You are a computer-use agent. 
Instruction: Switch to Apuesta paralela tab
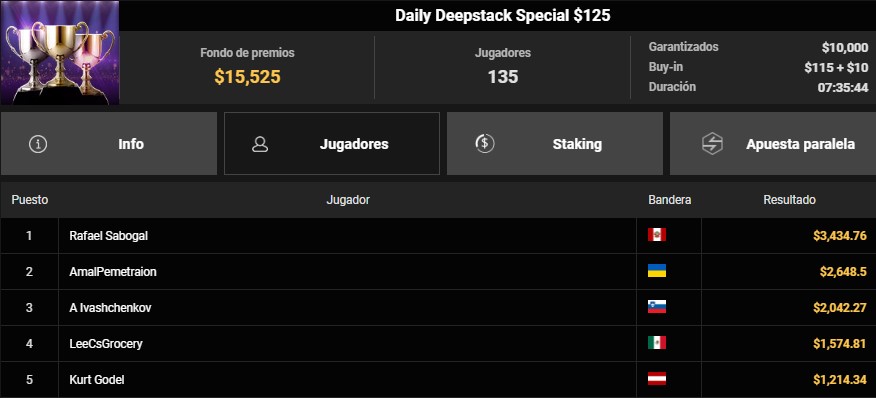point(773,144)
